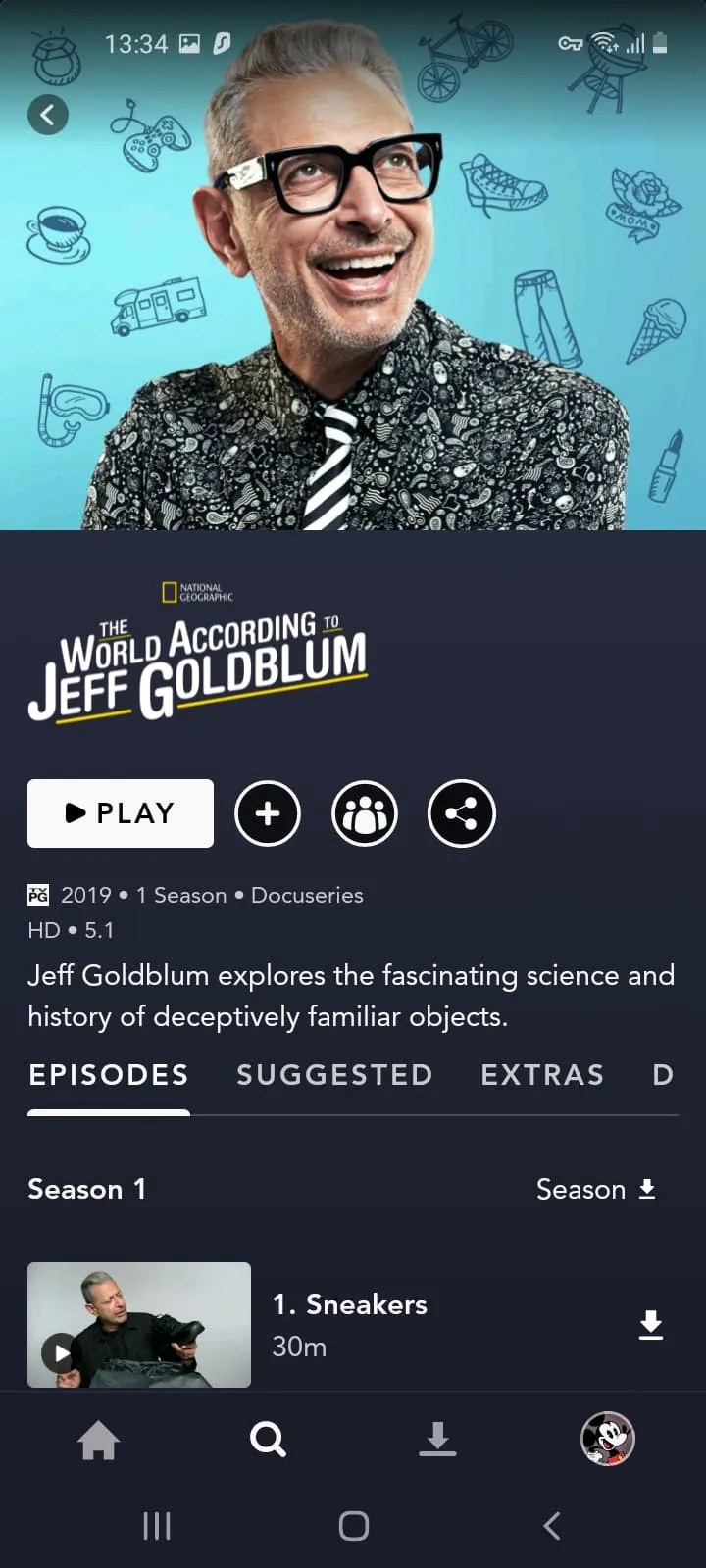The image size is (706, 1568).
Task: Share this series
Action: (461, 813)
